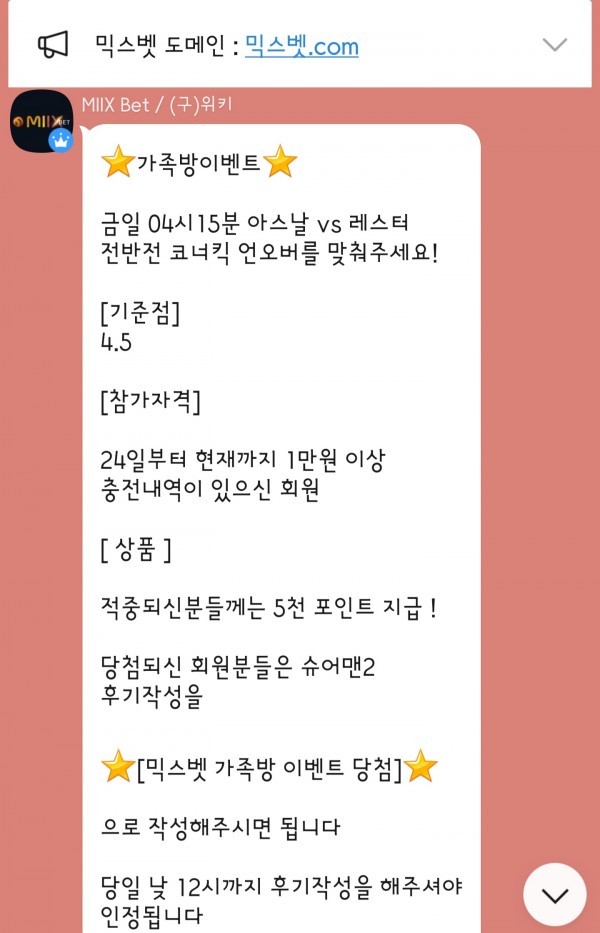Open the 믹스벳.com link in the notice
Viewport: 600px width, 933px height.
pos(301,46)
